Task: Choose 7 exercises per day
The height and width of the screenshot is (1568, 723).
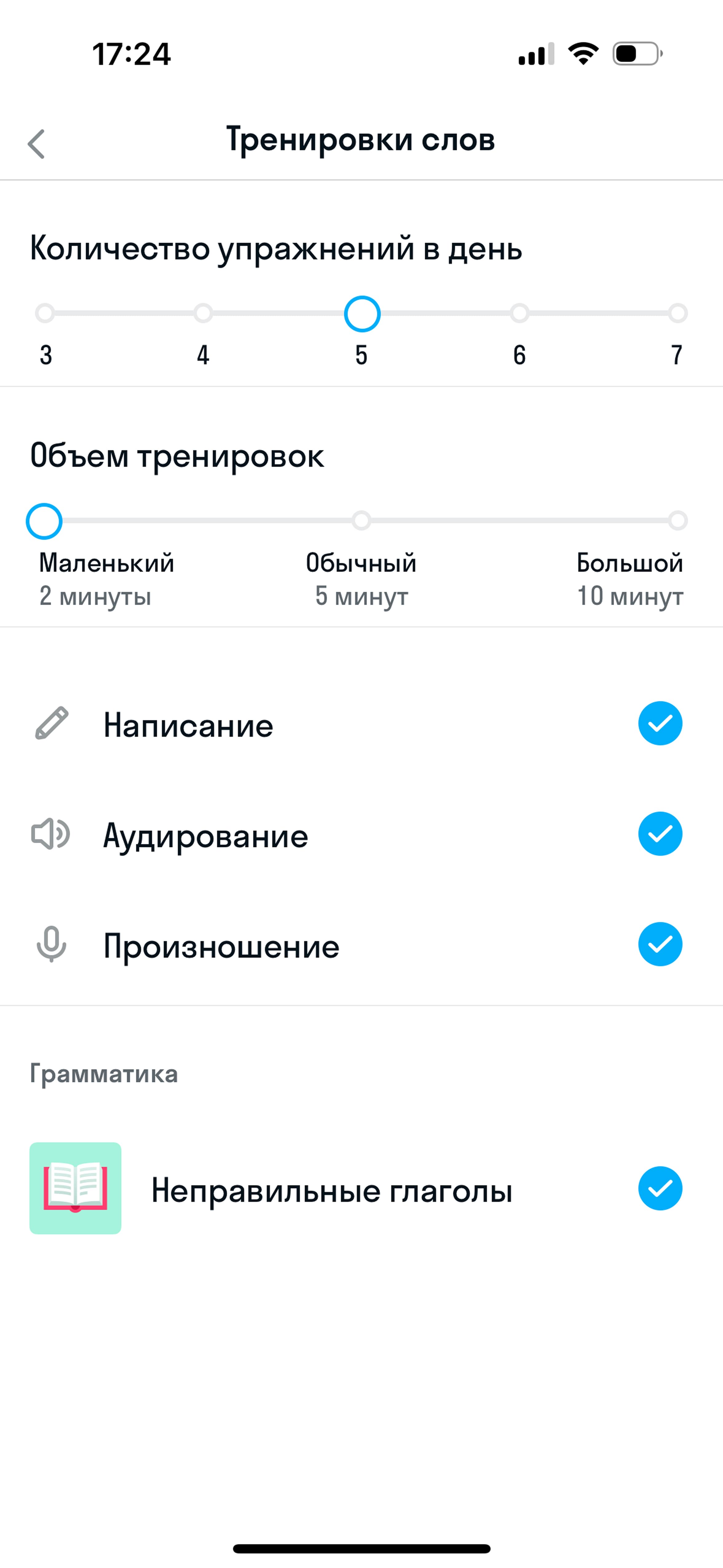Action: point(678,313)
